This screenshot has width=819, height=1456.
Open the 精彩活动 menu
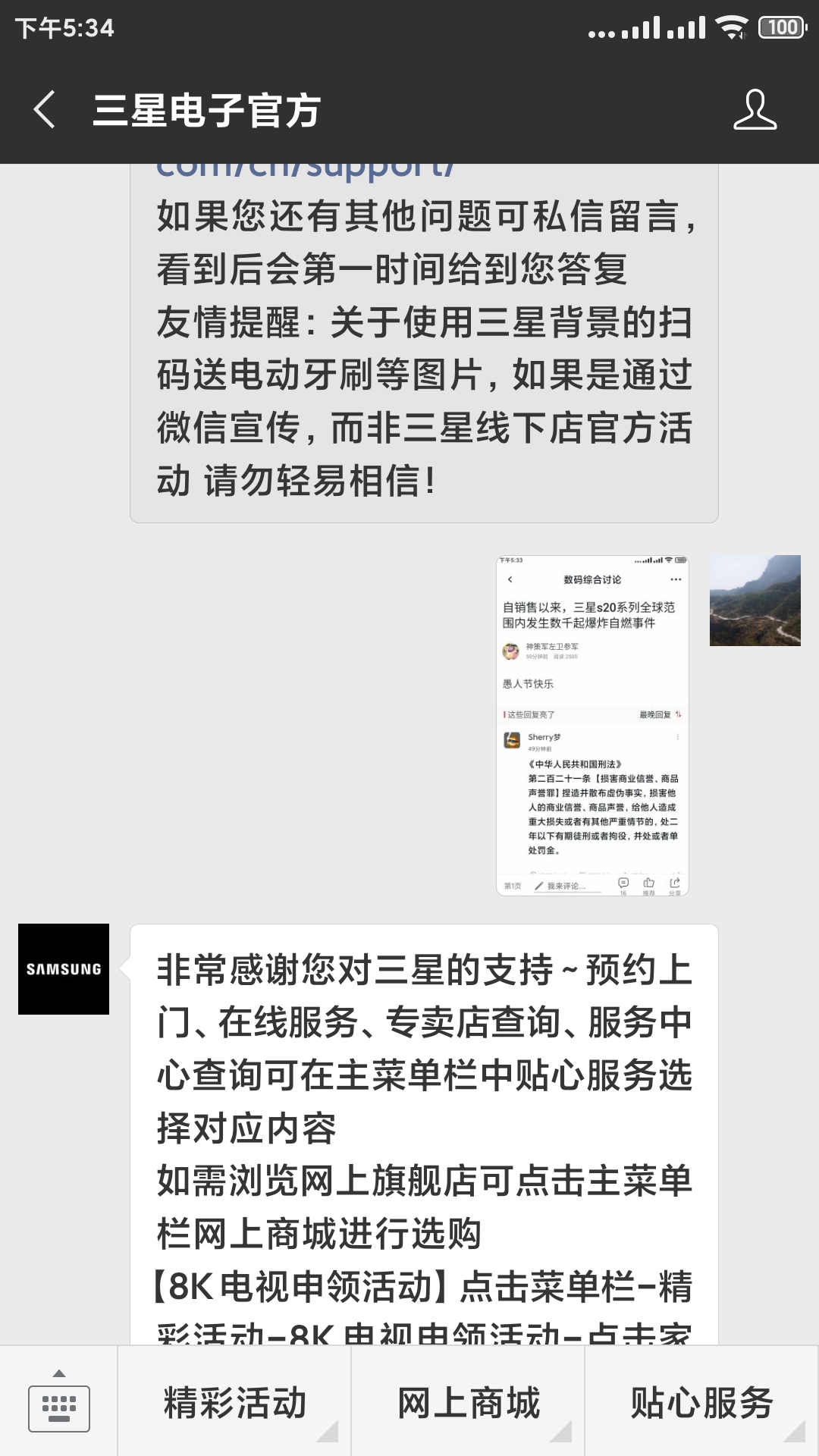[234, 1401]
